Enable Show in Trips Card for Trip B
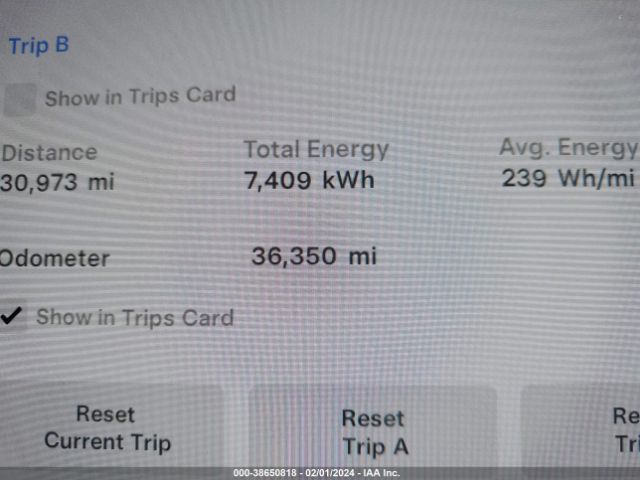Image resolution: width=640 pixels, height=480 pixels. pos(20,100)
